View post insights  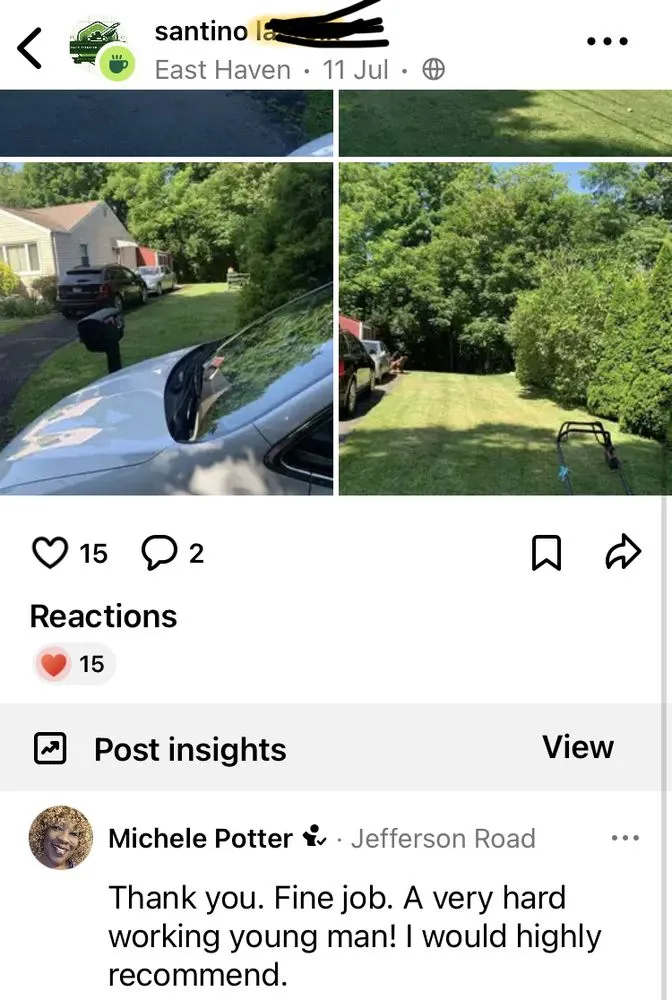click(577, 747)
